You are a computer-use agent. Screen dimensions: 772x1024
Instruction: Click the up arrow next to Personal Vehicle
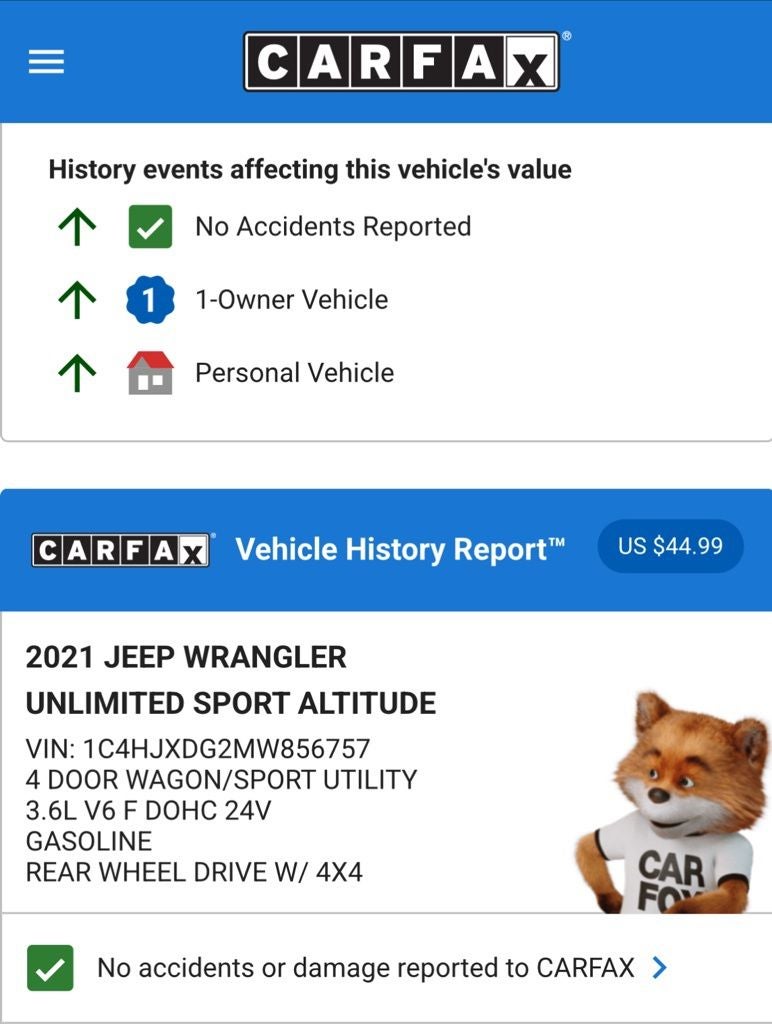(x=76, y=372)
